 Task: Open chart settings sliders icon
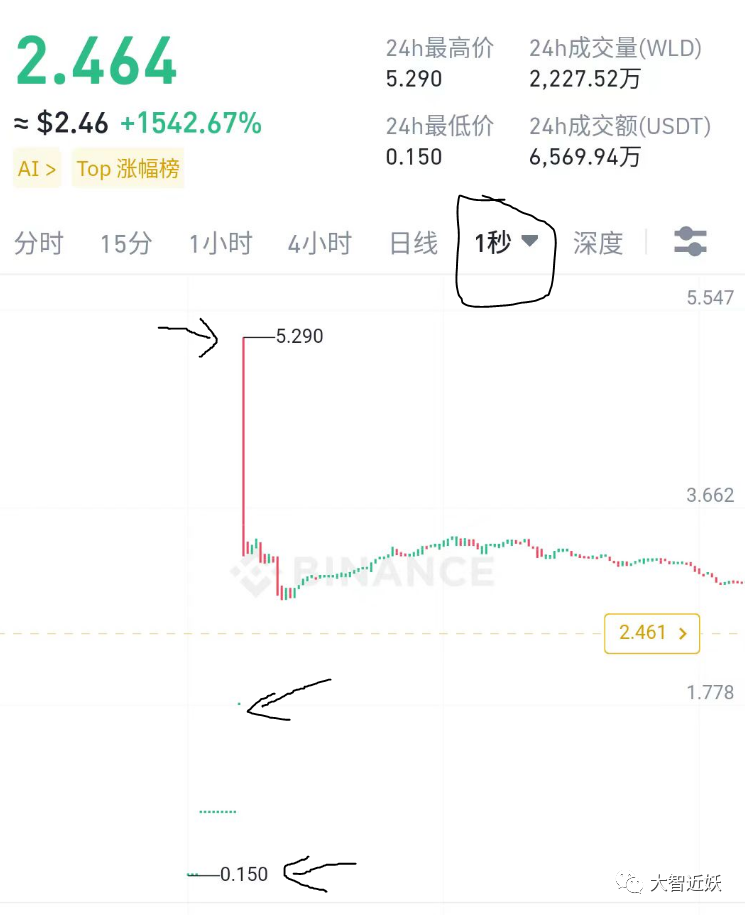[x=690, y=242]
